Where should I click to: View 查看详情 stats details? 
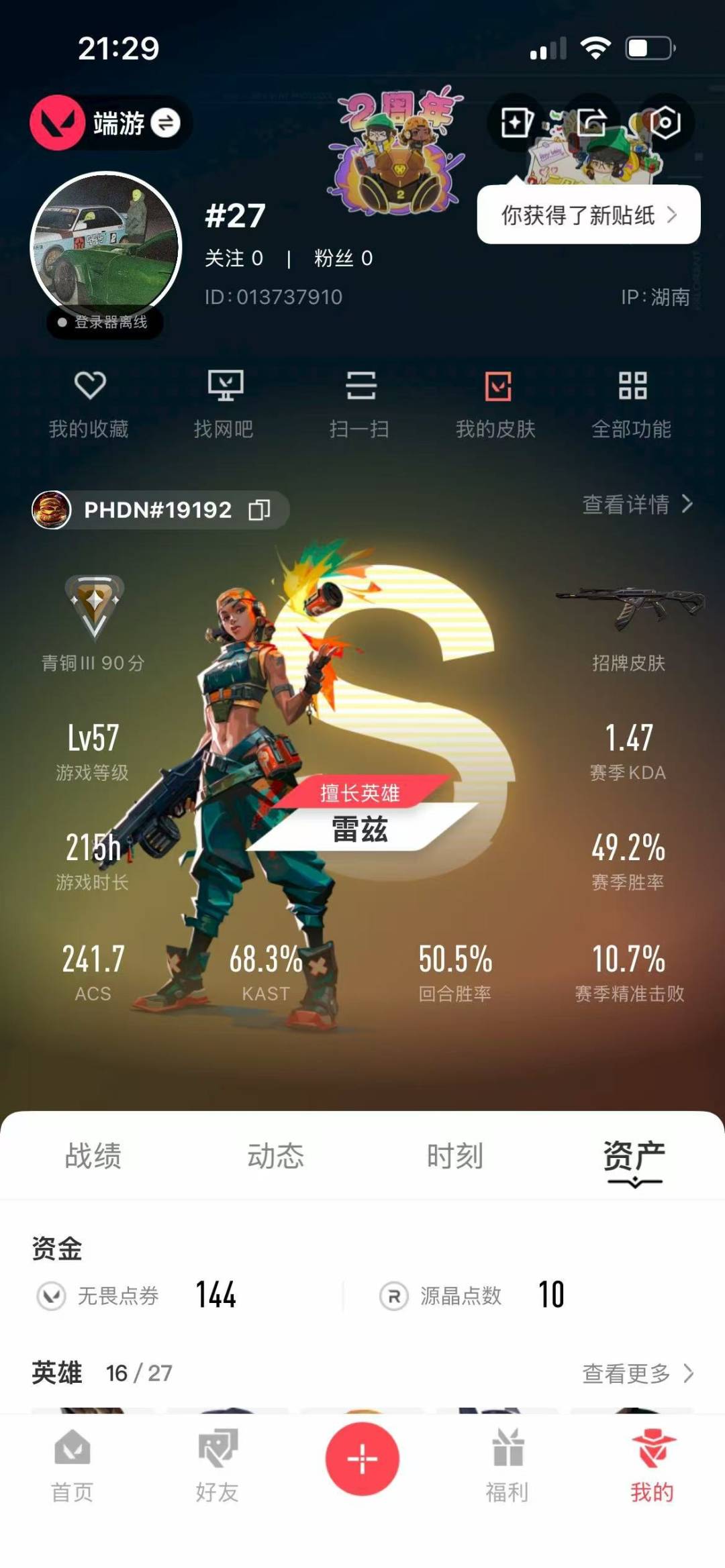coord(636,504)
